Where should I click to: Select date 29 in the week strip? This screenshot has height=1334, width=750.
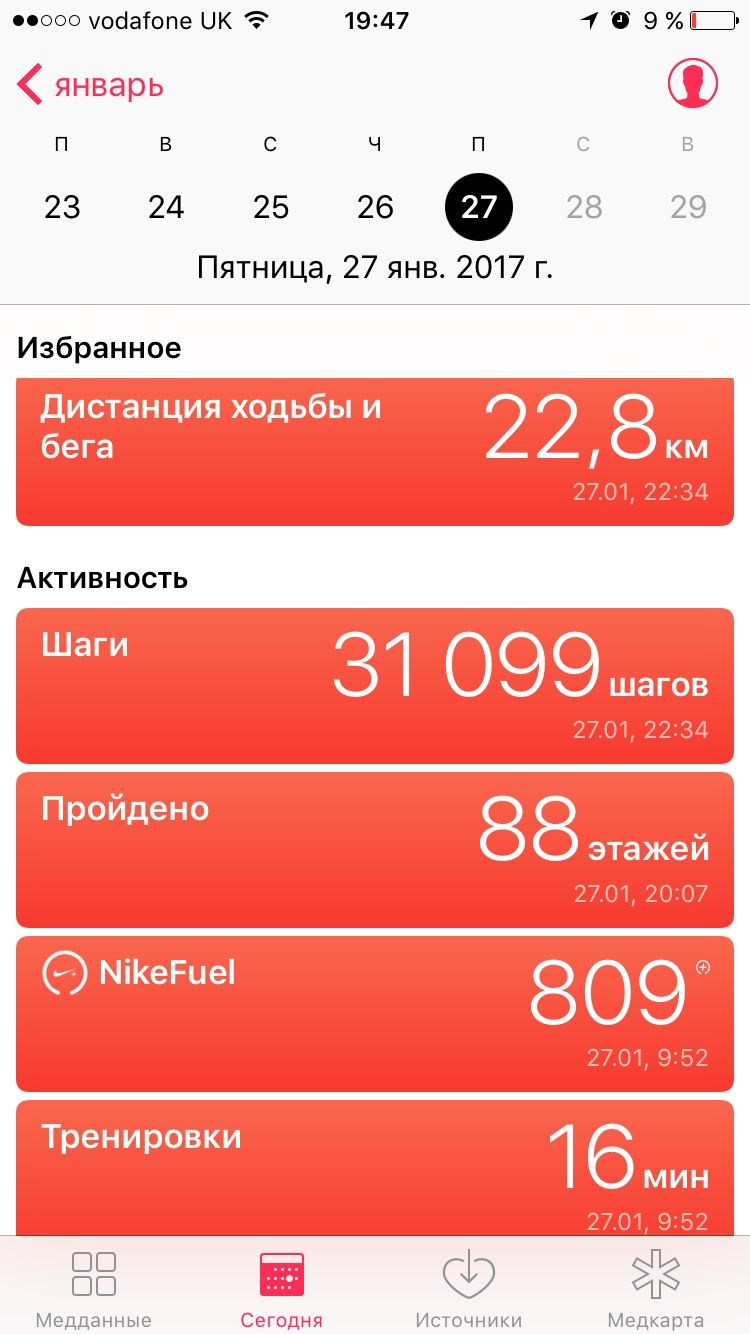pos(688,207)
